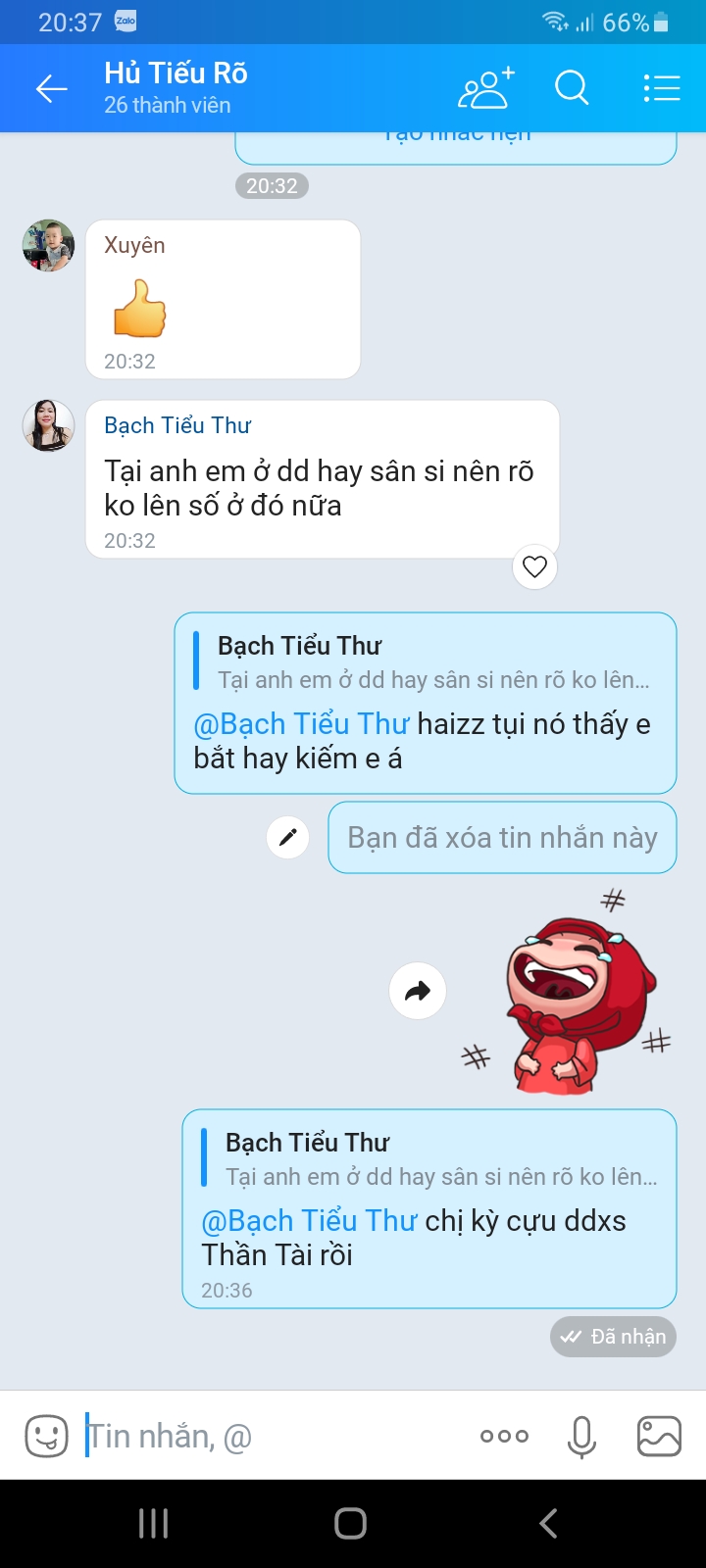Open the group options menu
Image resolution: width=706 pixels, height=1568 pixels.
click(x=661, y=89)
